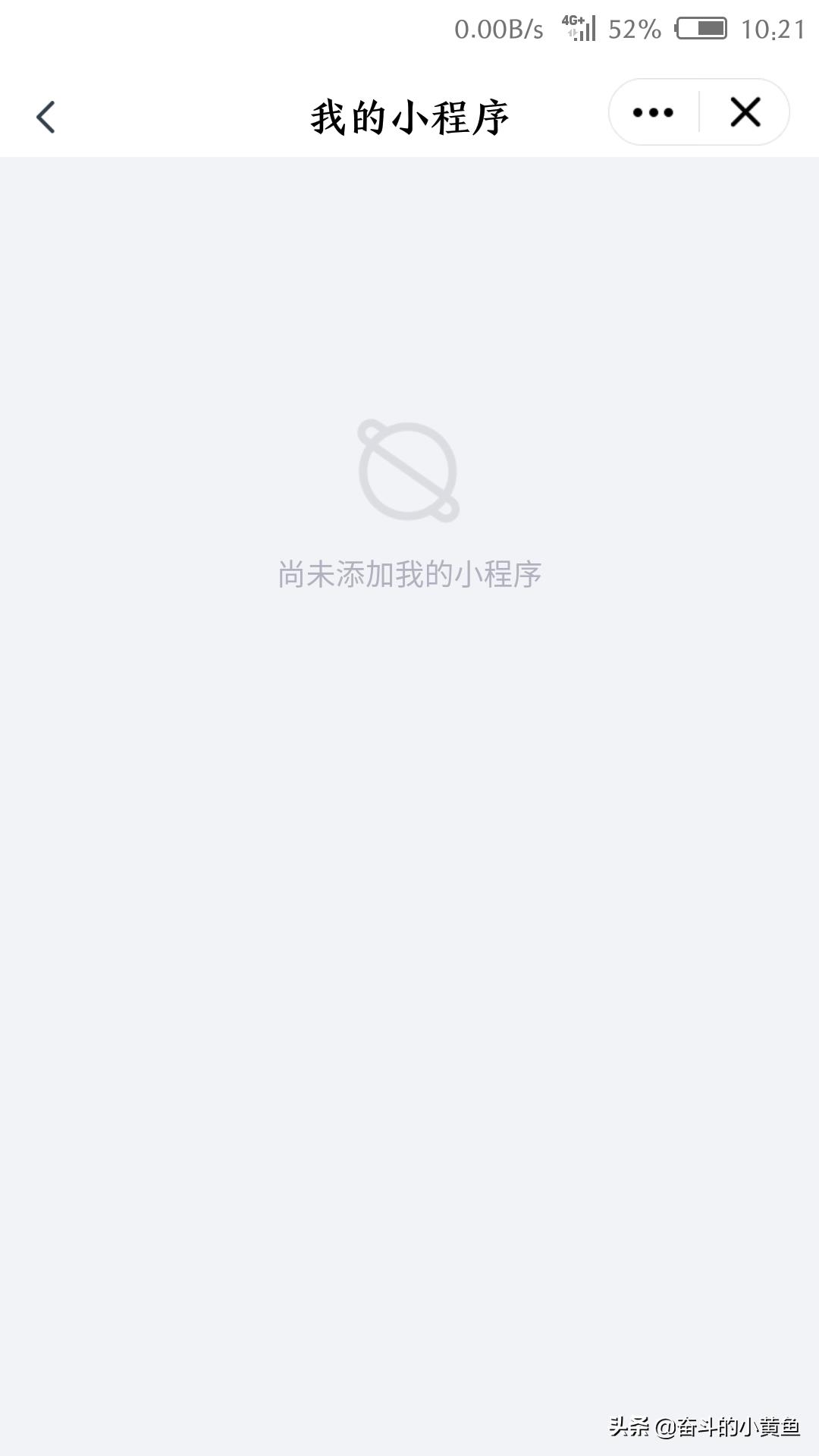
Task: Open the three-dot more options menu
Action: click(653, 113)
